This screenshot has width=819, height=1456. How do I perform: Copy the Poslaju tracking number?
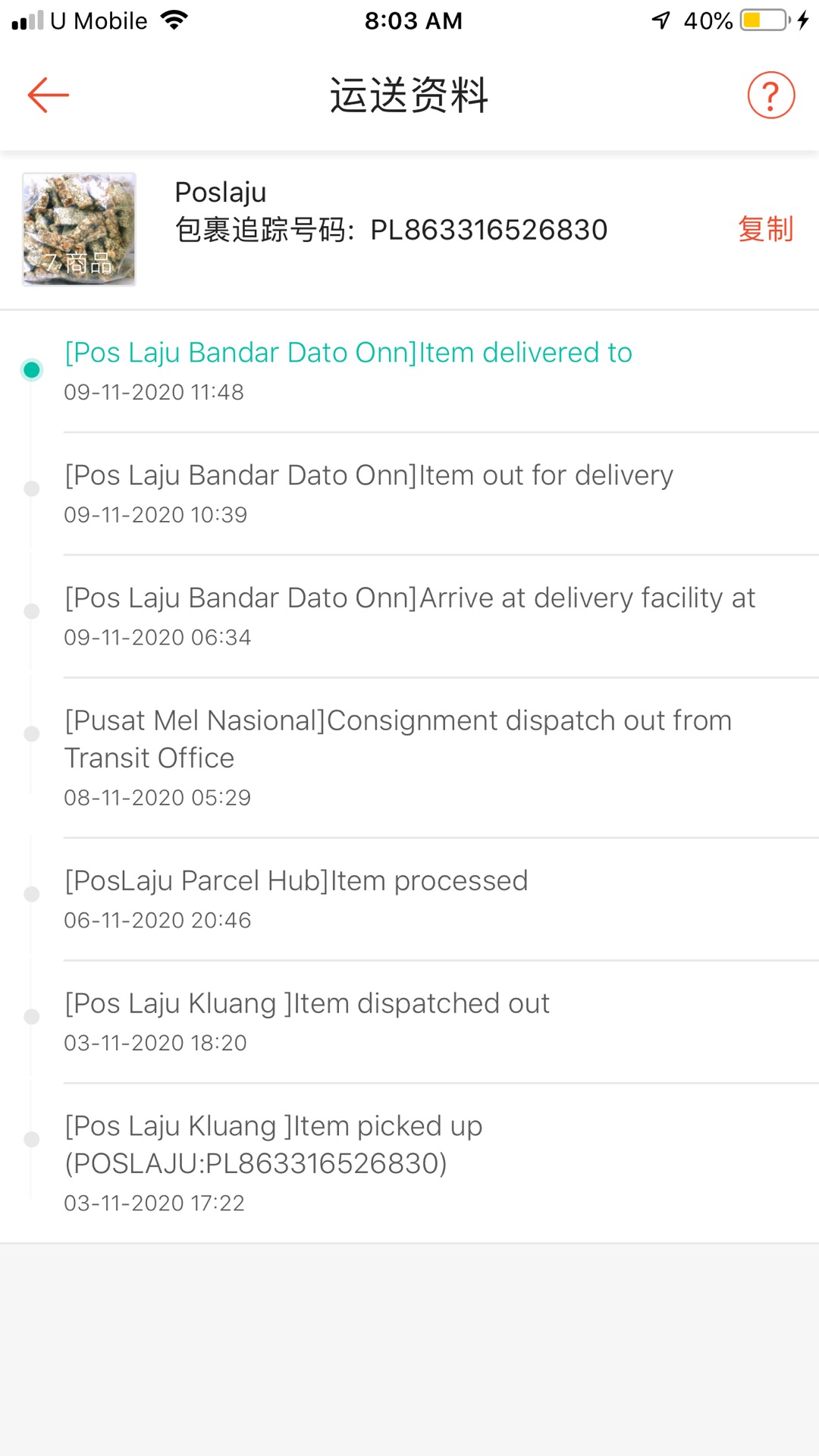[x=765, y=229]
